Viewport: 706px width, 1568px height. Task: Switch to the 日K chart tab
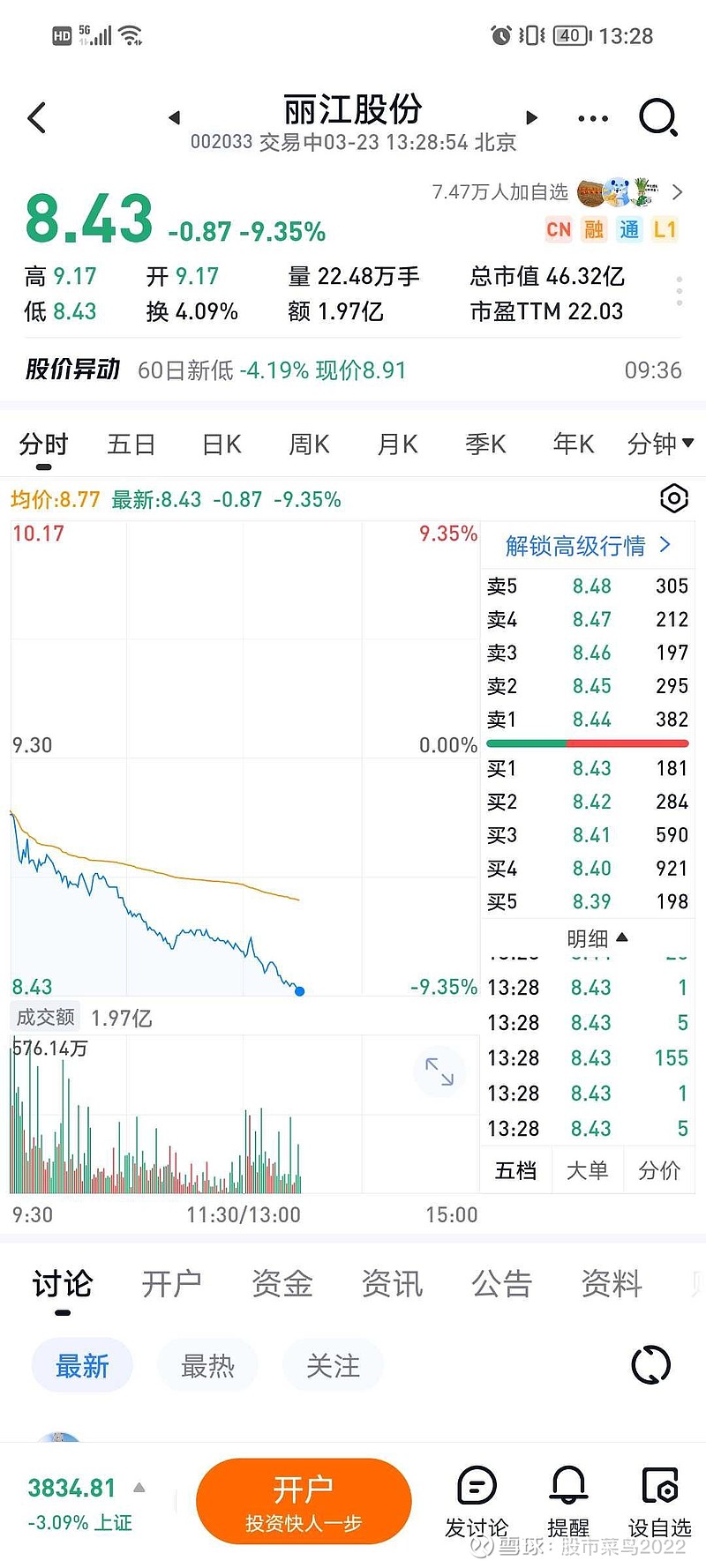pyautogui.click(x=222, y=444)
